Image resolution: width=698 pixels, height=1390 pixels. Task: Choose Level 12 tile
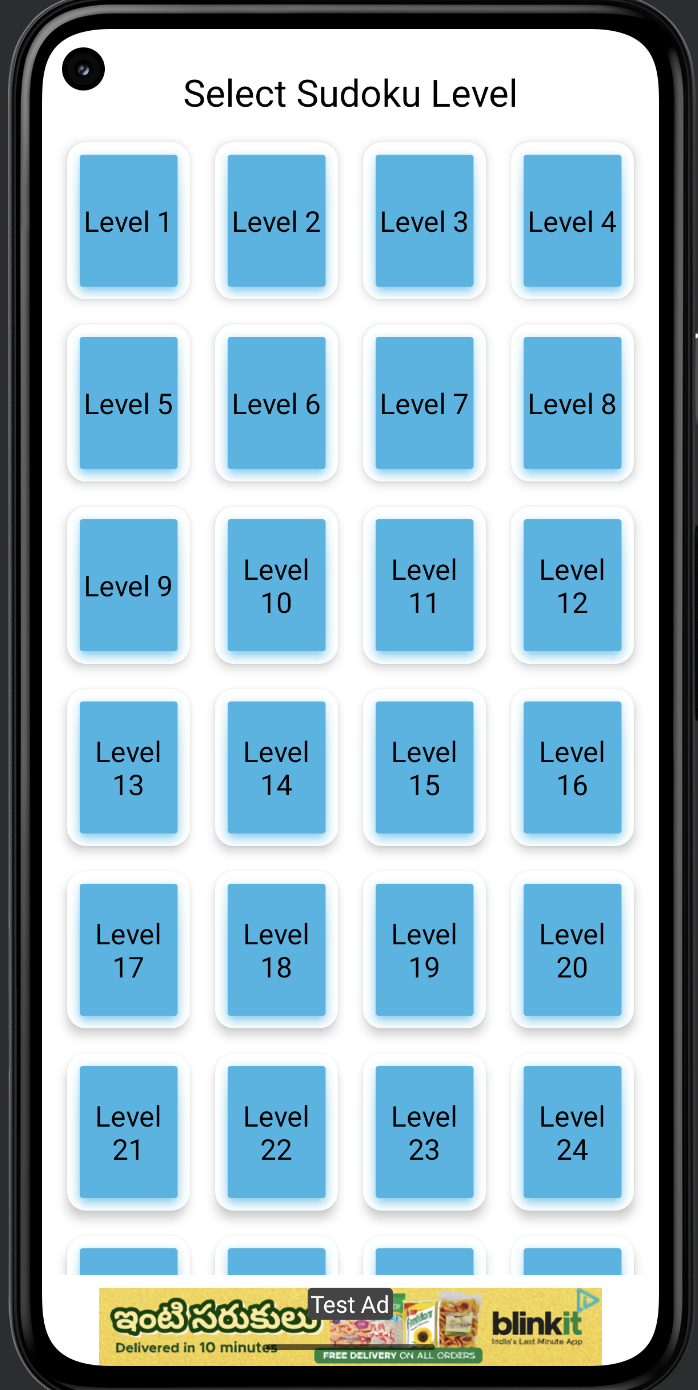coord(572,585)
